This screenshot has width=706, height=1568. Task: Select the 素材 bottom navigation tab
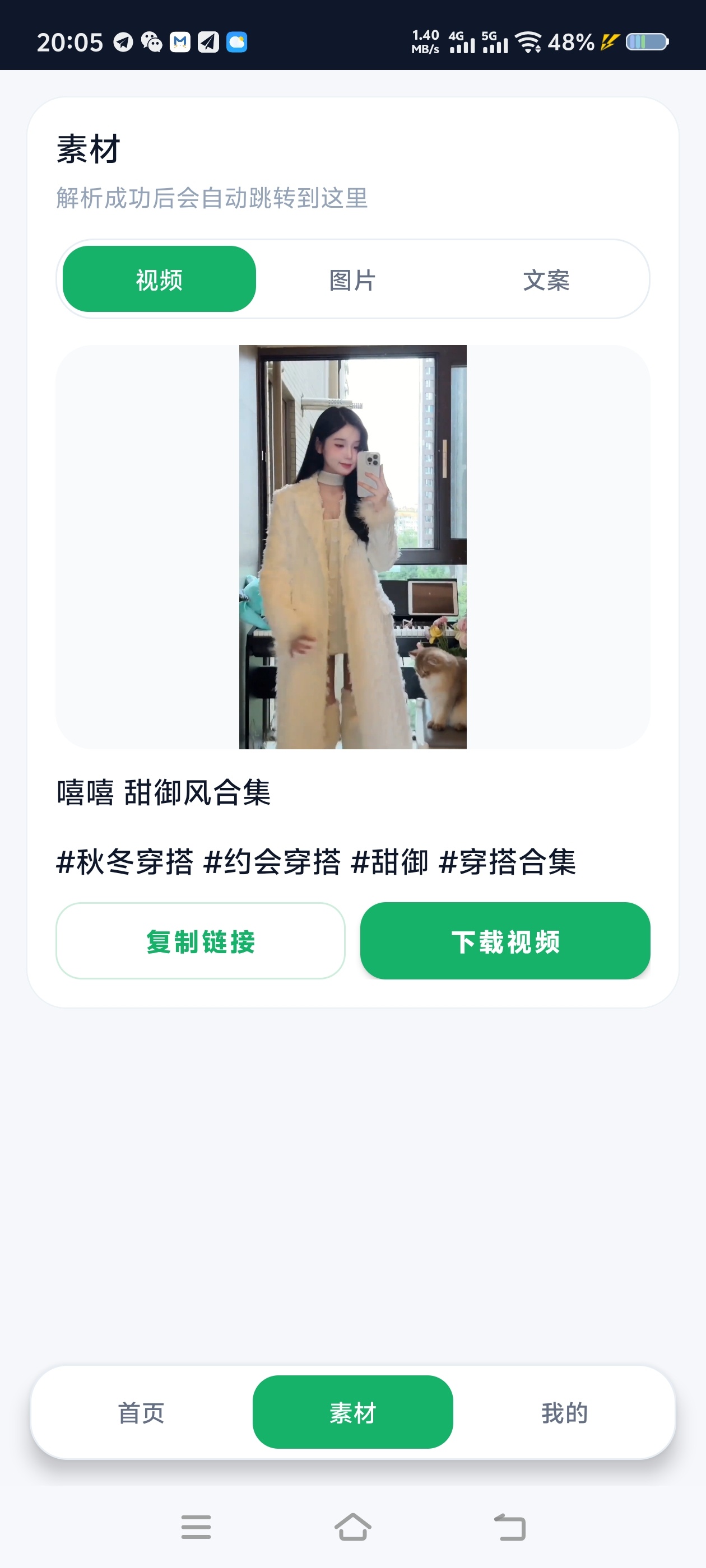coord(352,1412)
